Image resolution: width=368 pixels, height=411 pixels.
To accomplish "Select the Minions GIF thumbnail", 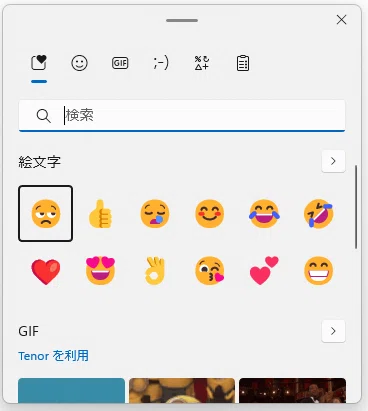I will [x=182, y=390].
